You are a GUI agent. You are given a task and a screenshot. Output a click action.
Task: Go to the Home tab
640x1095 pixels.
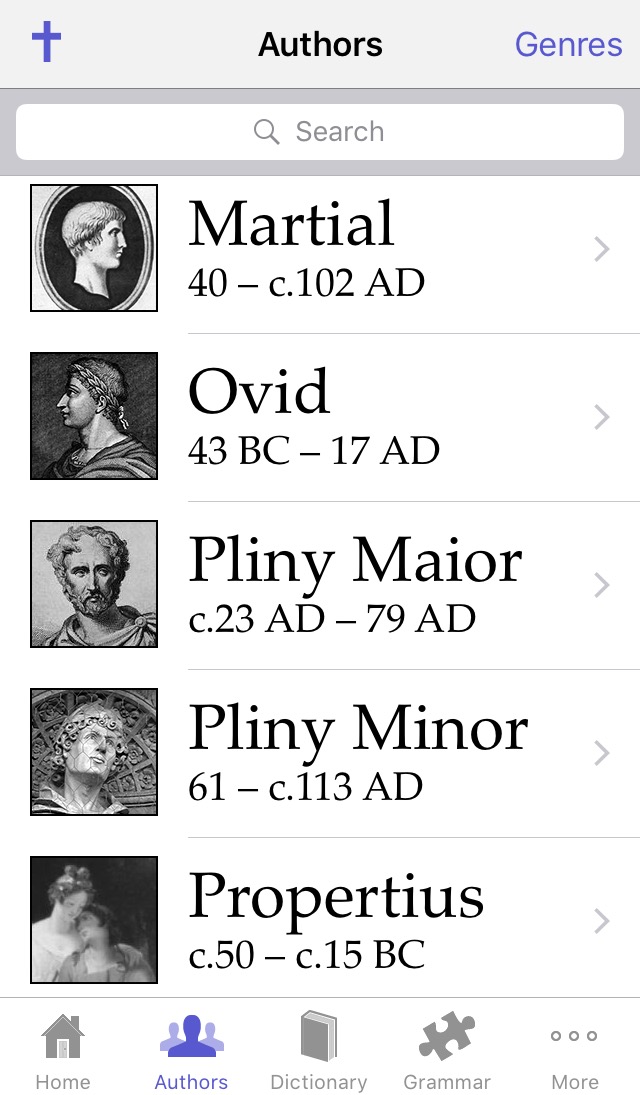pyautogui.click(x=63, y=1050)
